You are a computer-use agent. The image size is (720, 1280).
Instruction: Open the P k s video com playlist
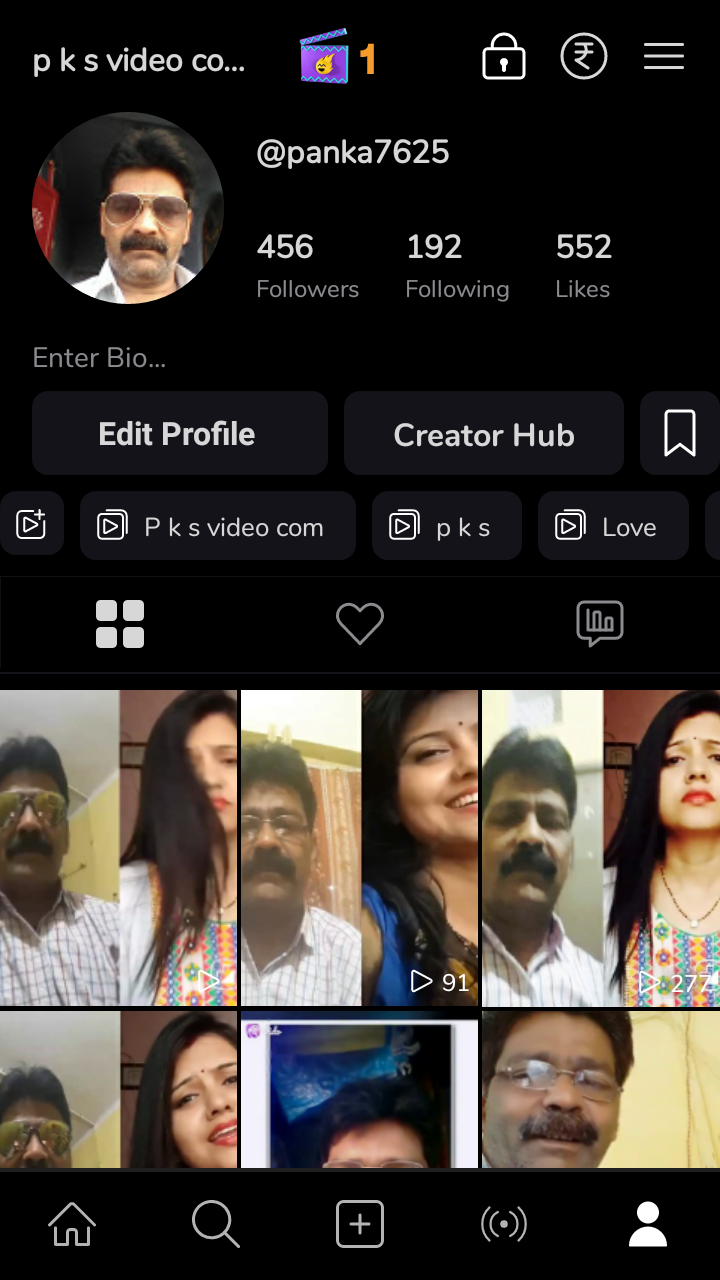217,526
